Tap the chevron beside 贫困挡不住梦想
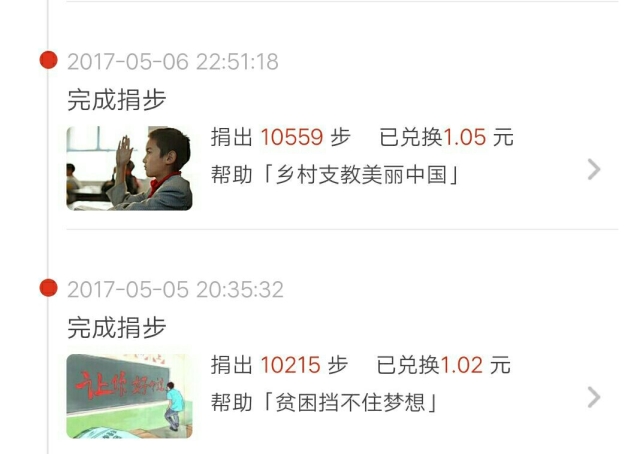 (594, 397)
